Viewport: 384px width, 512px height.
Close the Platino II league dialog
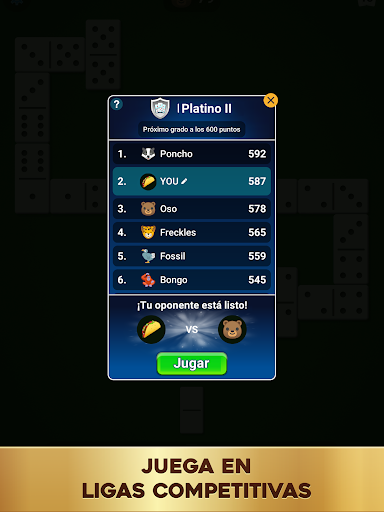click(x=270, y=100)
